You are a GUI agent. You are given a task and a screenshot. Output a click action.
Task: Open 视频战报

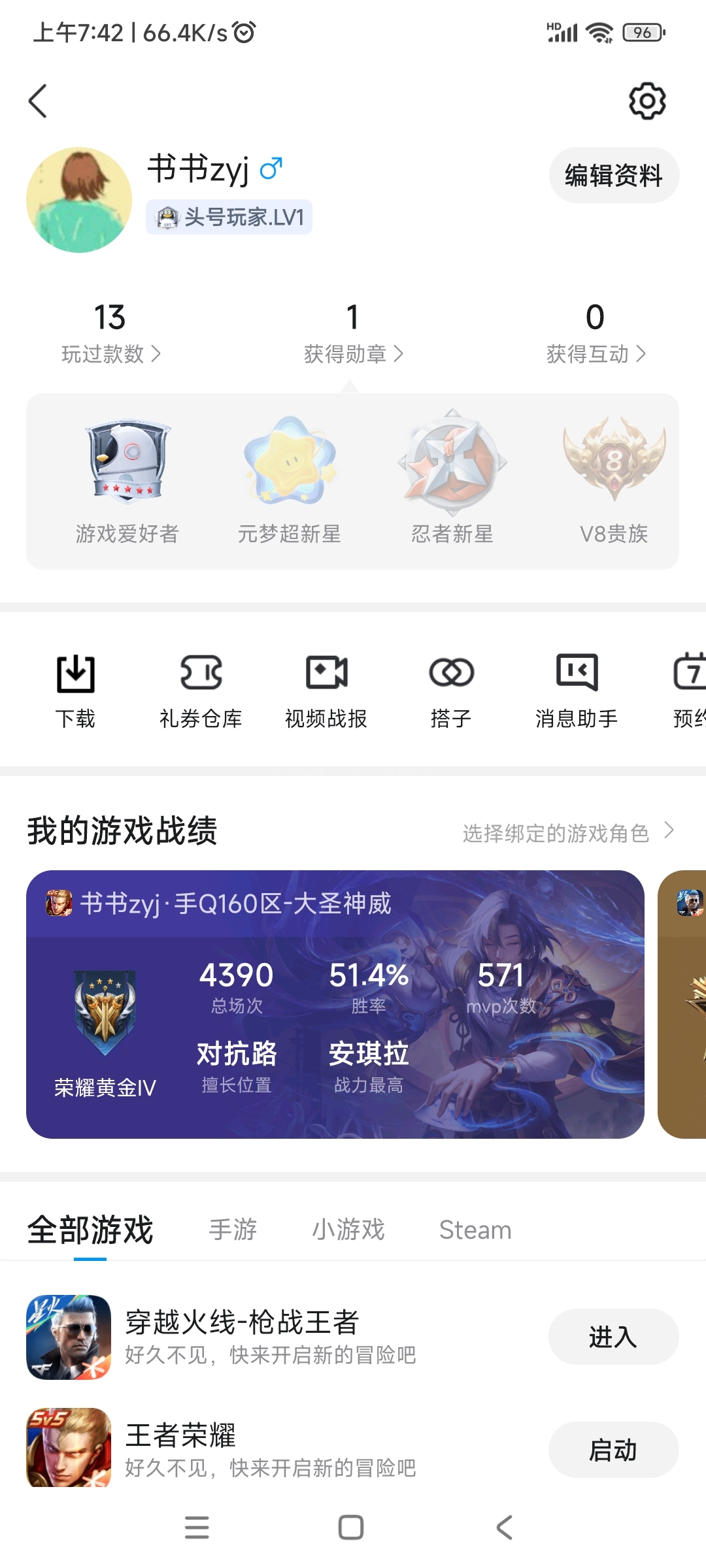click(x=326, y=690)
